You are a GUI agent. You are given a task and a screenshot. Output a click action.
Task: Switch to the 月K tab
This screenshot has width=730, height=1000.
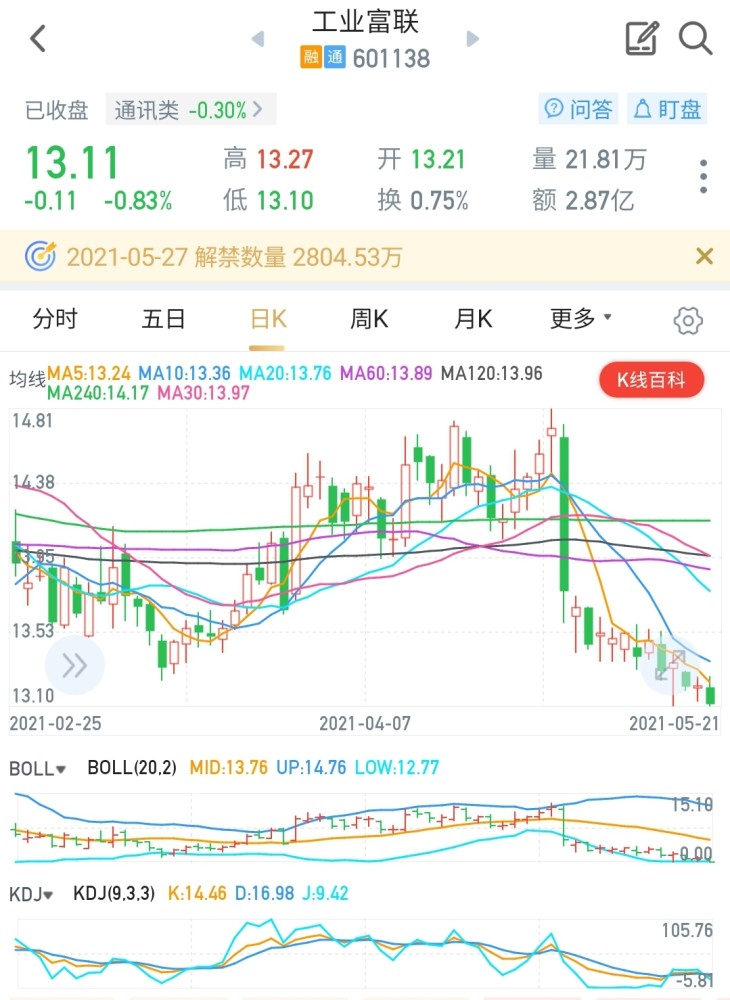(x=473, y=319)
